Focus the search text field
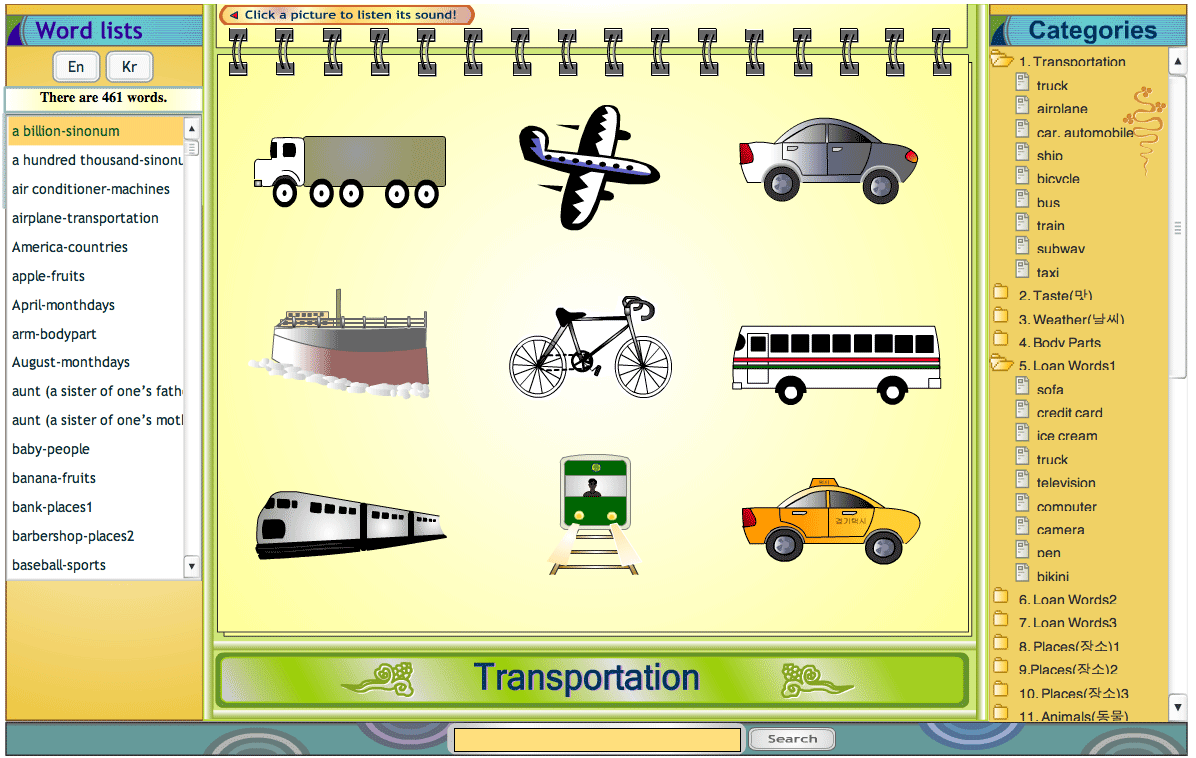 click(x=597, y=740)
